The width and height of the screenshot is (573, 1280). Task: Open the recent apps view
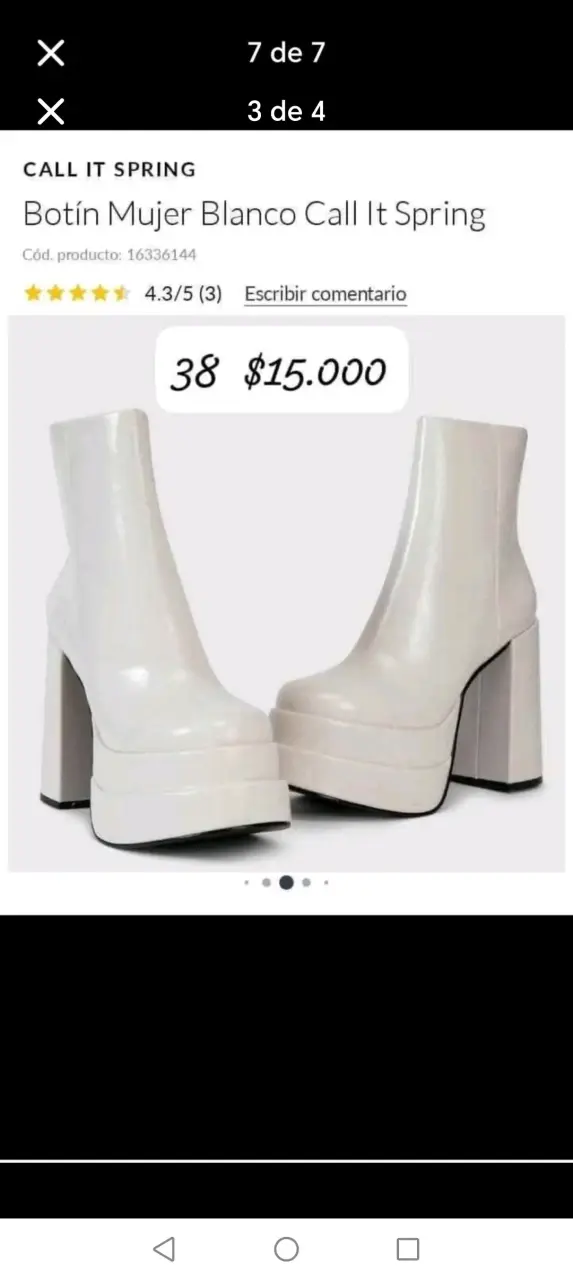click(407, 1248)
